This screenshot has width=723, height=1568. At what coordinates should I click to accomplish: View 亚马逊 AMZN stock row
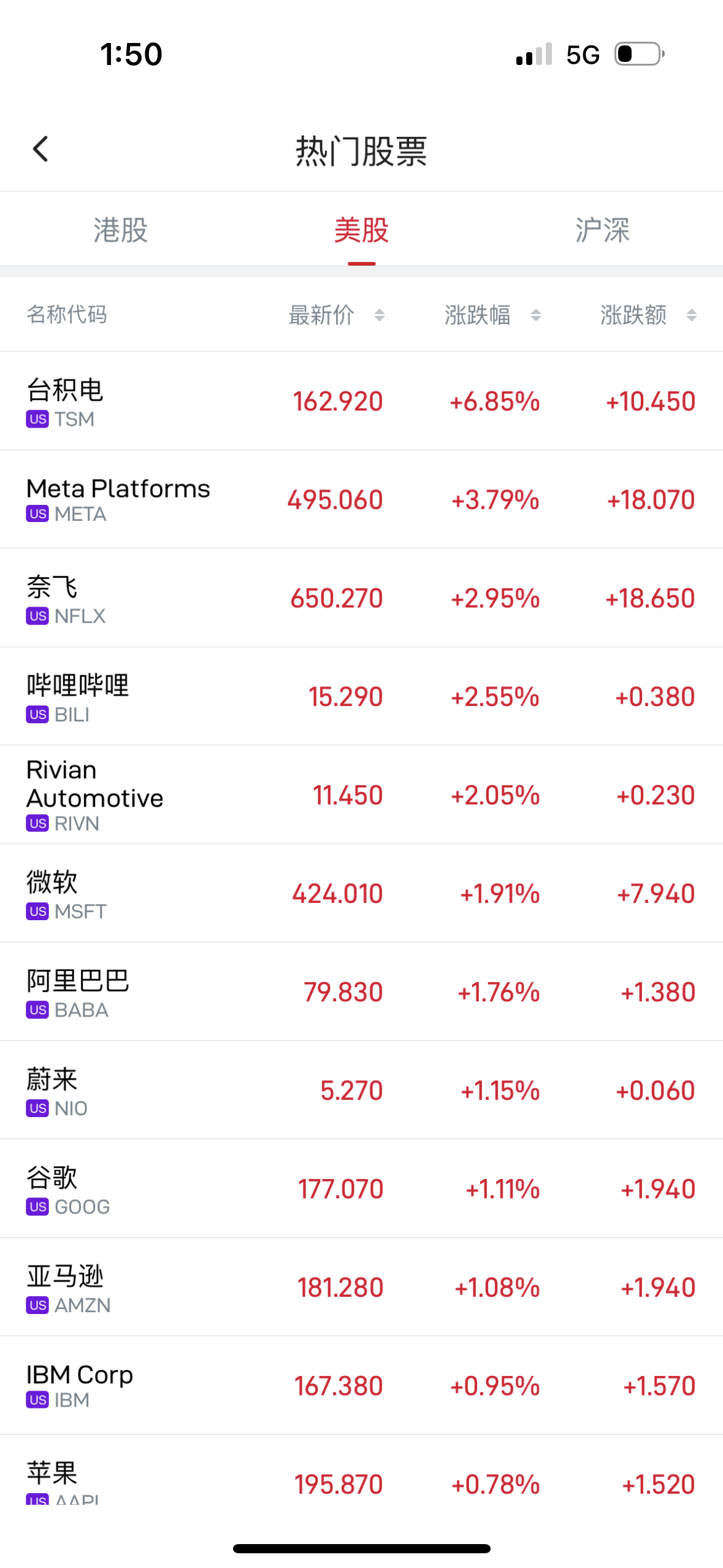361,1287
